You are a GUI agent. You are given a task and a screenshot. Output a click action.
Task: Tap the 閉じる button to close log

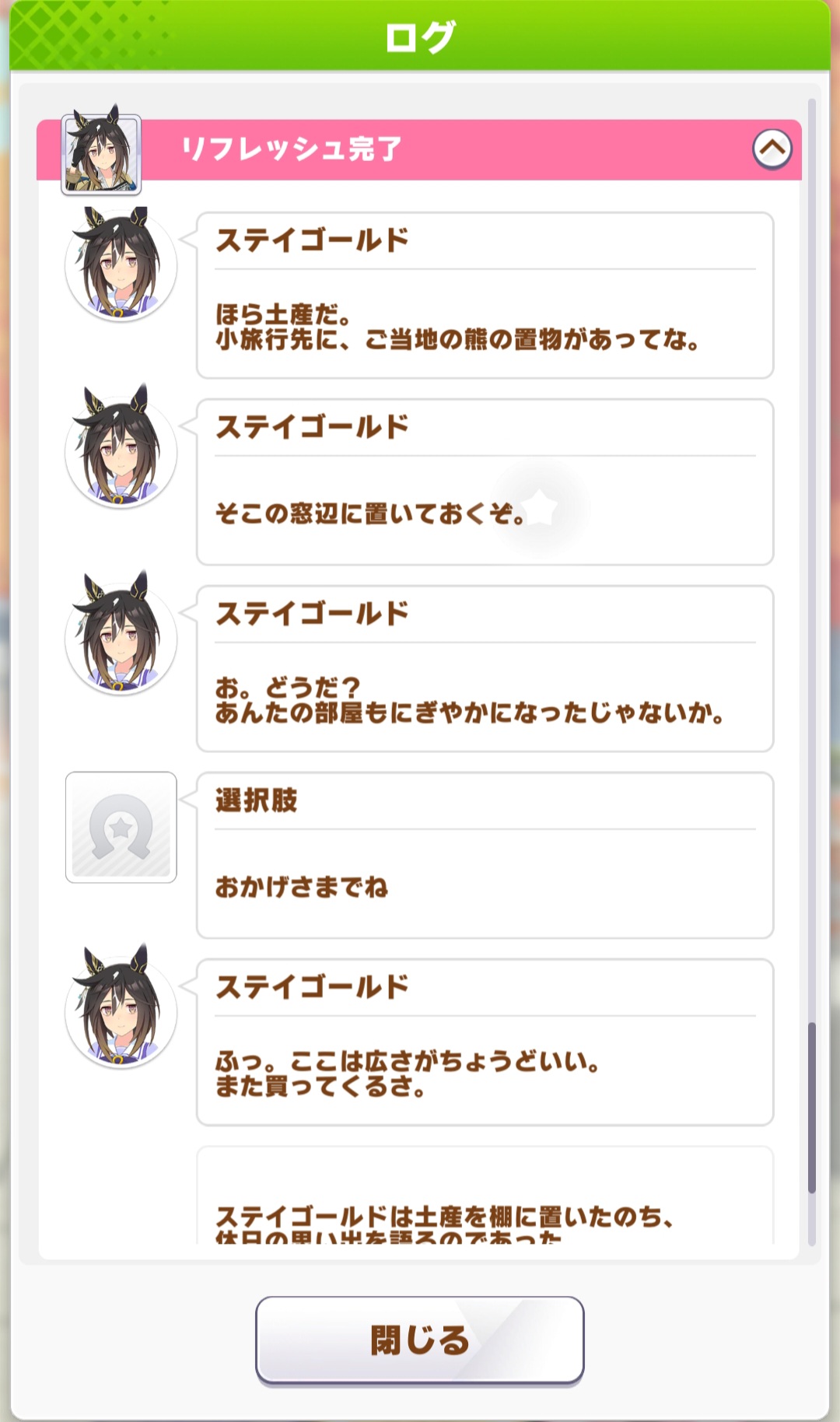click(420, 1340)
